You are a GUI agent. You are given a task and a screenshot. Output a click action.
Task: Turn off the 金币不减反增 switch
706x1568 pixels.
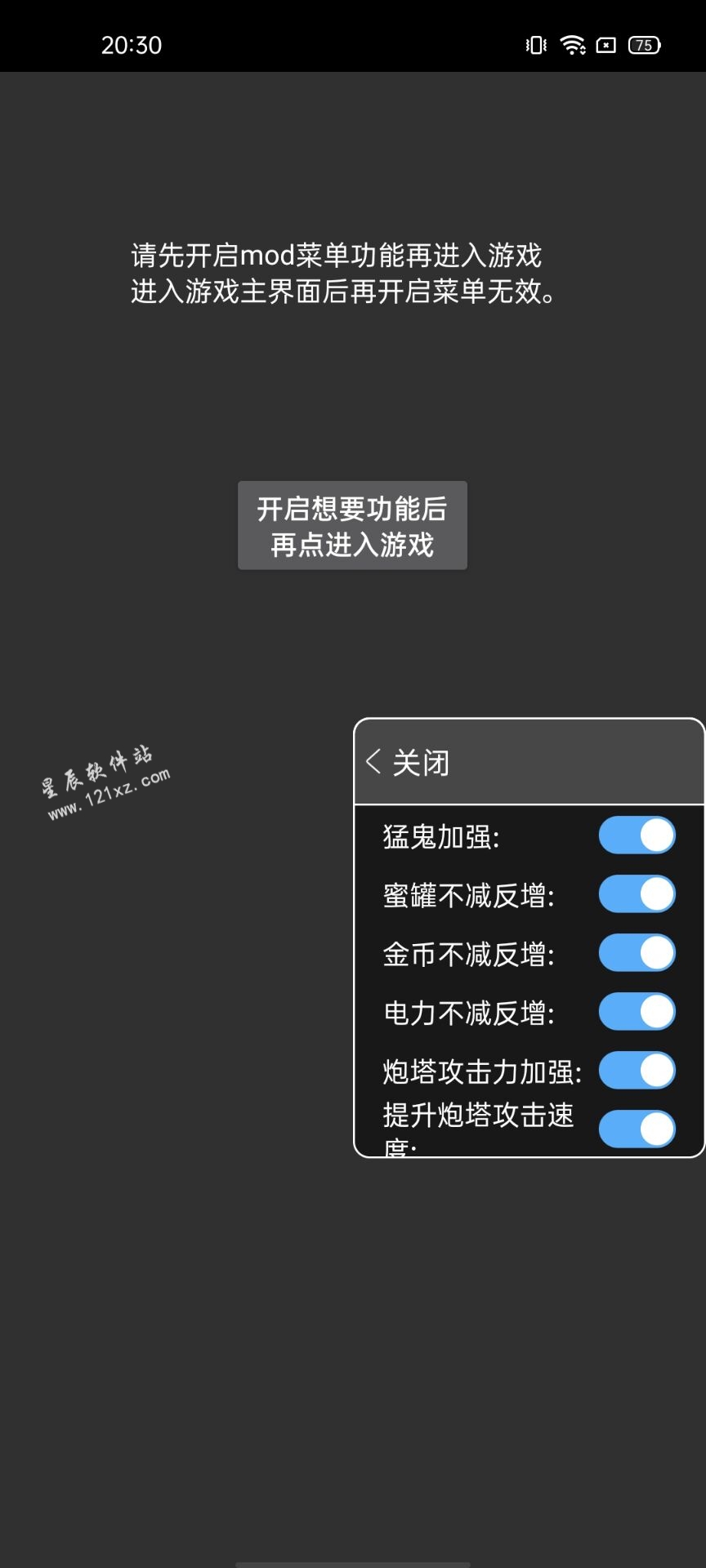(637, 953)
